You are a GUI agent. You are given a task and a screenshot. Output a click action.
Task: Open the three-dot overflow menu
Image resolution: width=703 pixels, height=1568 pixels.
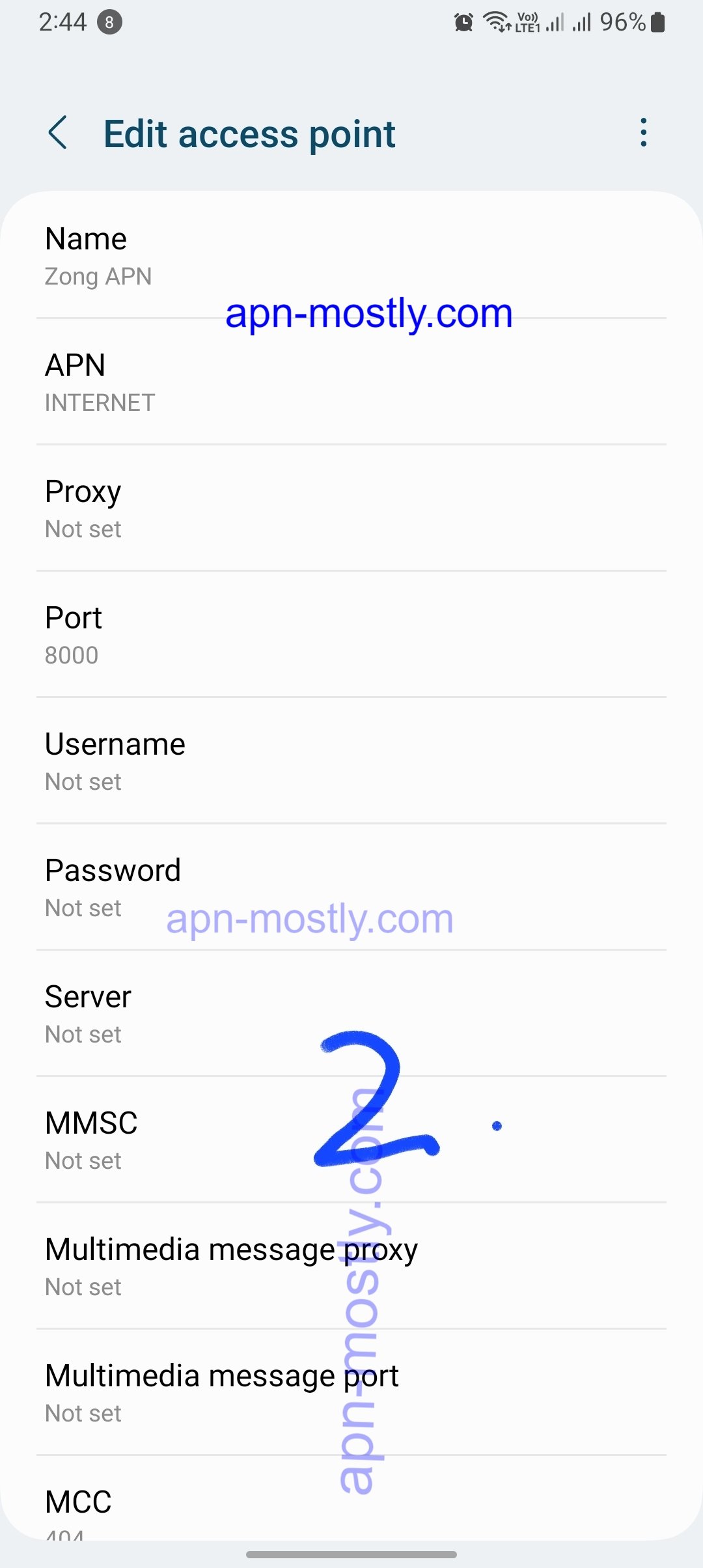pos(643,133)
